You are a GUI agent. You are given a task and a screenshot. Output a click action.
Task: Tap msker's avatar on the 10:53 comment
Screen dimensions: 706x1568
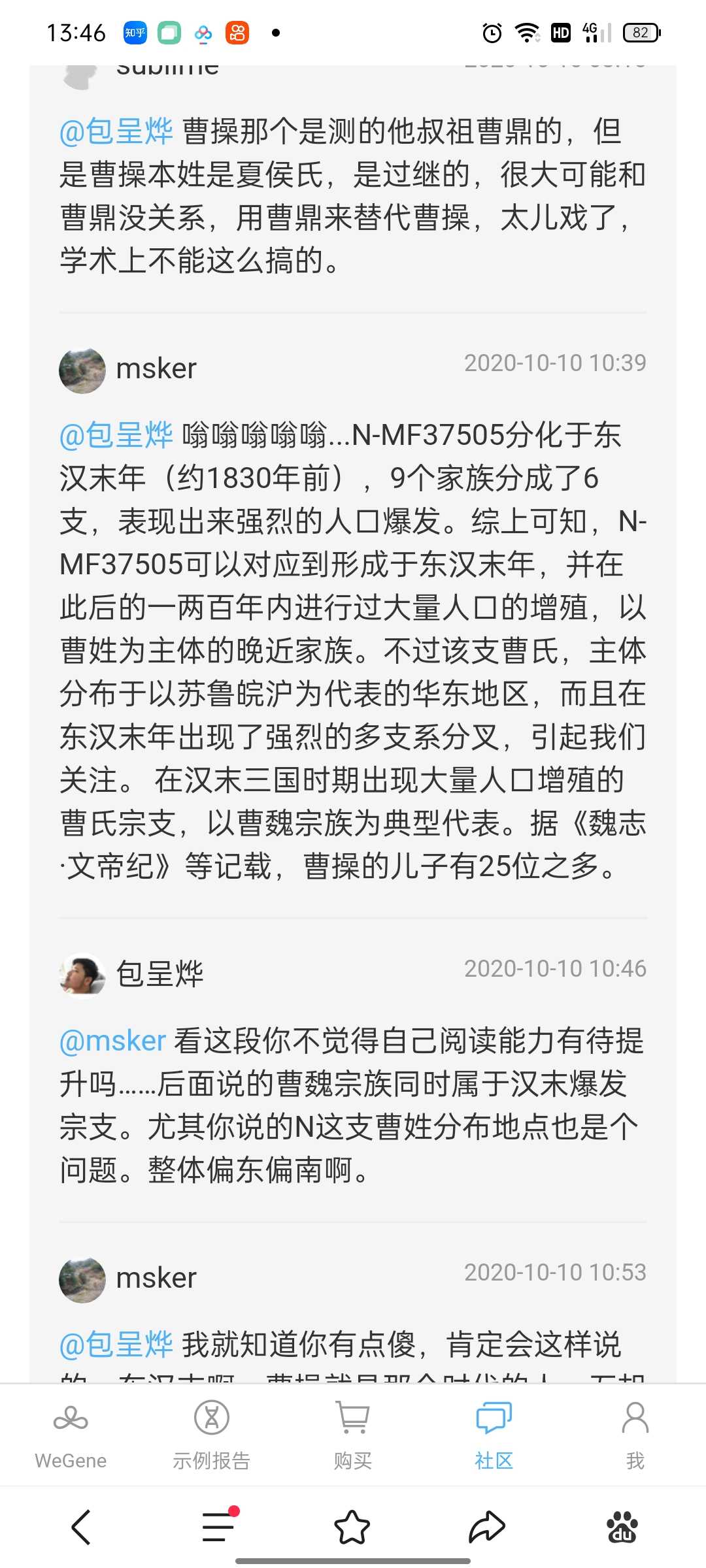coord(82,1280)
